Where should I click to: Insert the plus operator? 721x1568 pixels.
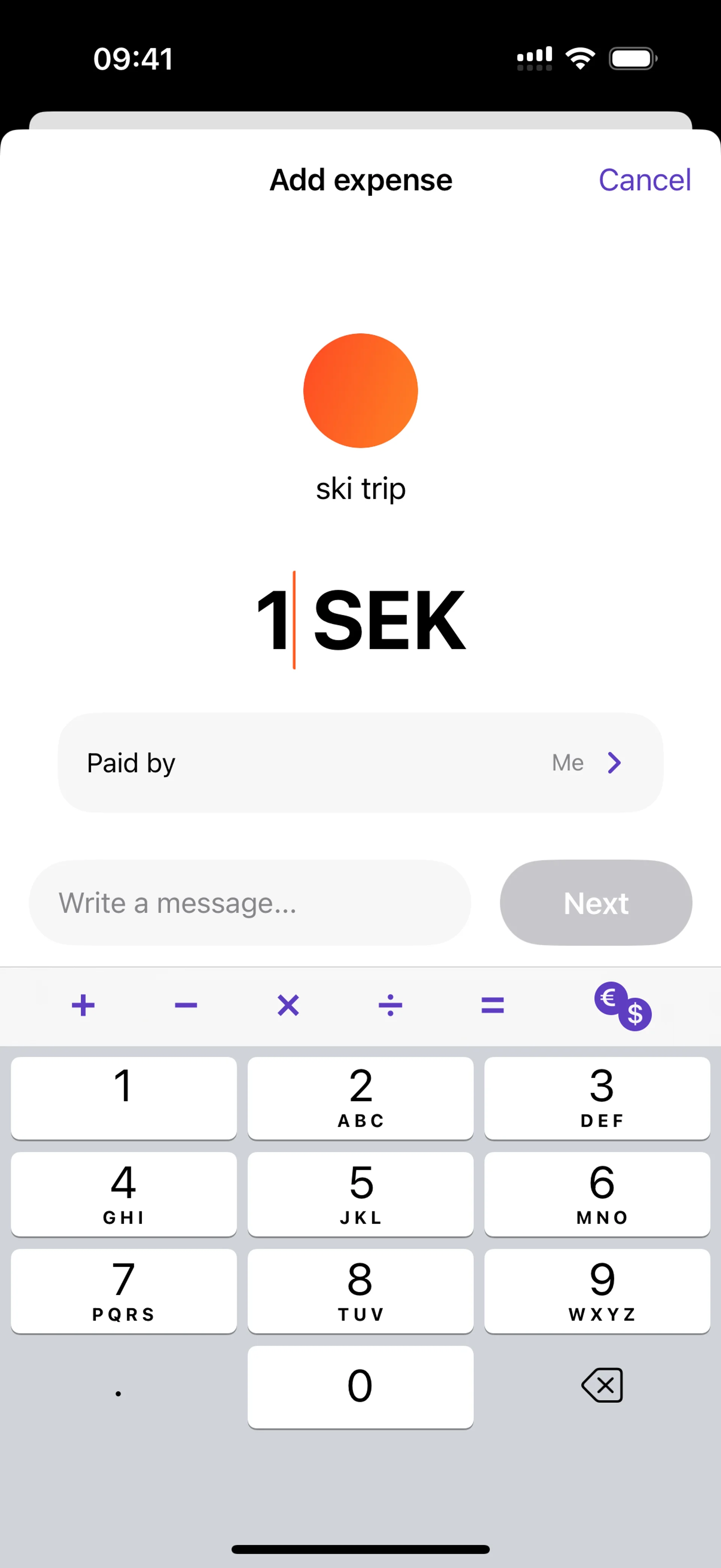point(83,1006)
